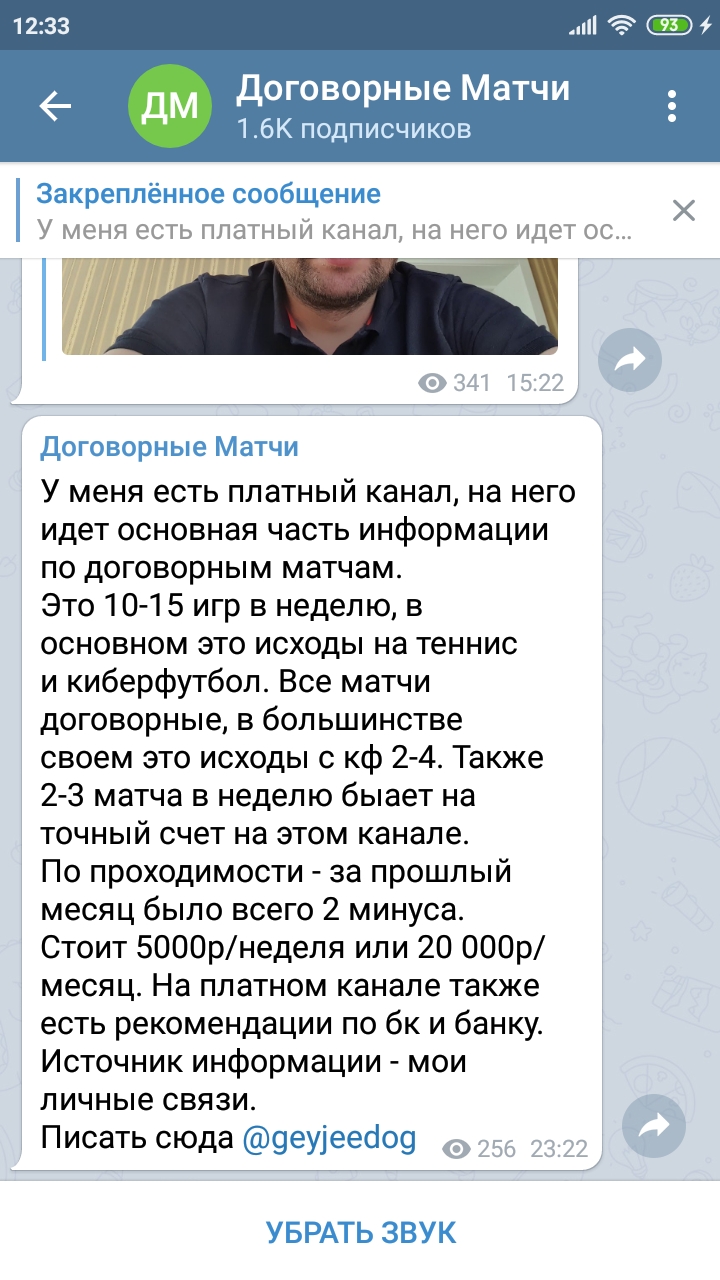720x1280 pixels.
Task: Dismiss the pinned message bar
Action: click(x=683, y=210)
